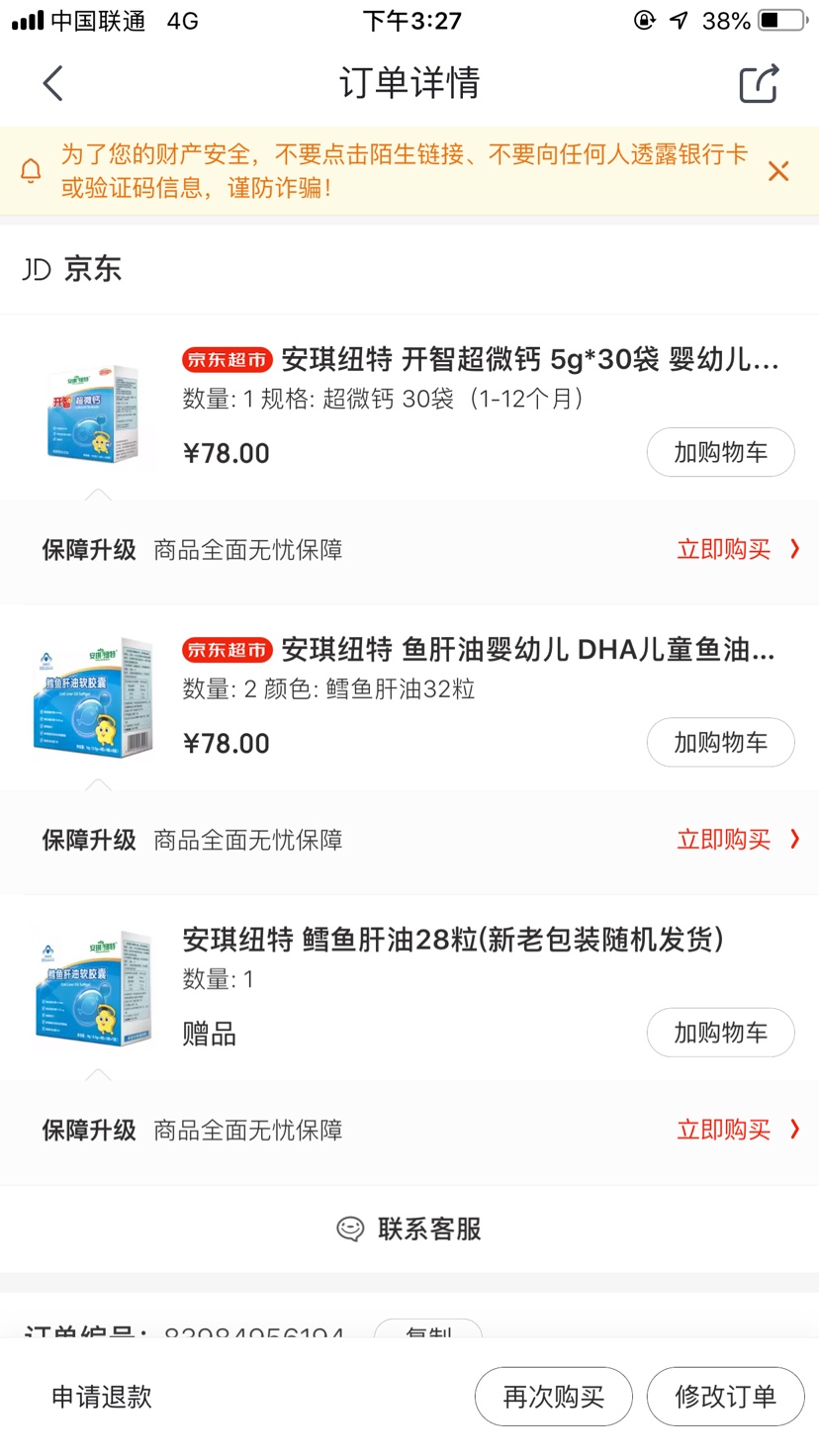The height and width of the screenshot is (1456, 819).
Task: Buy 保障升级 for 鳕鱼肝油28粒 gift
Action: click(737, 1130)
